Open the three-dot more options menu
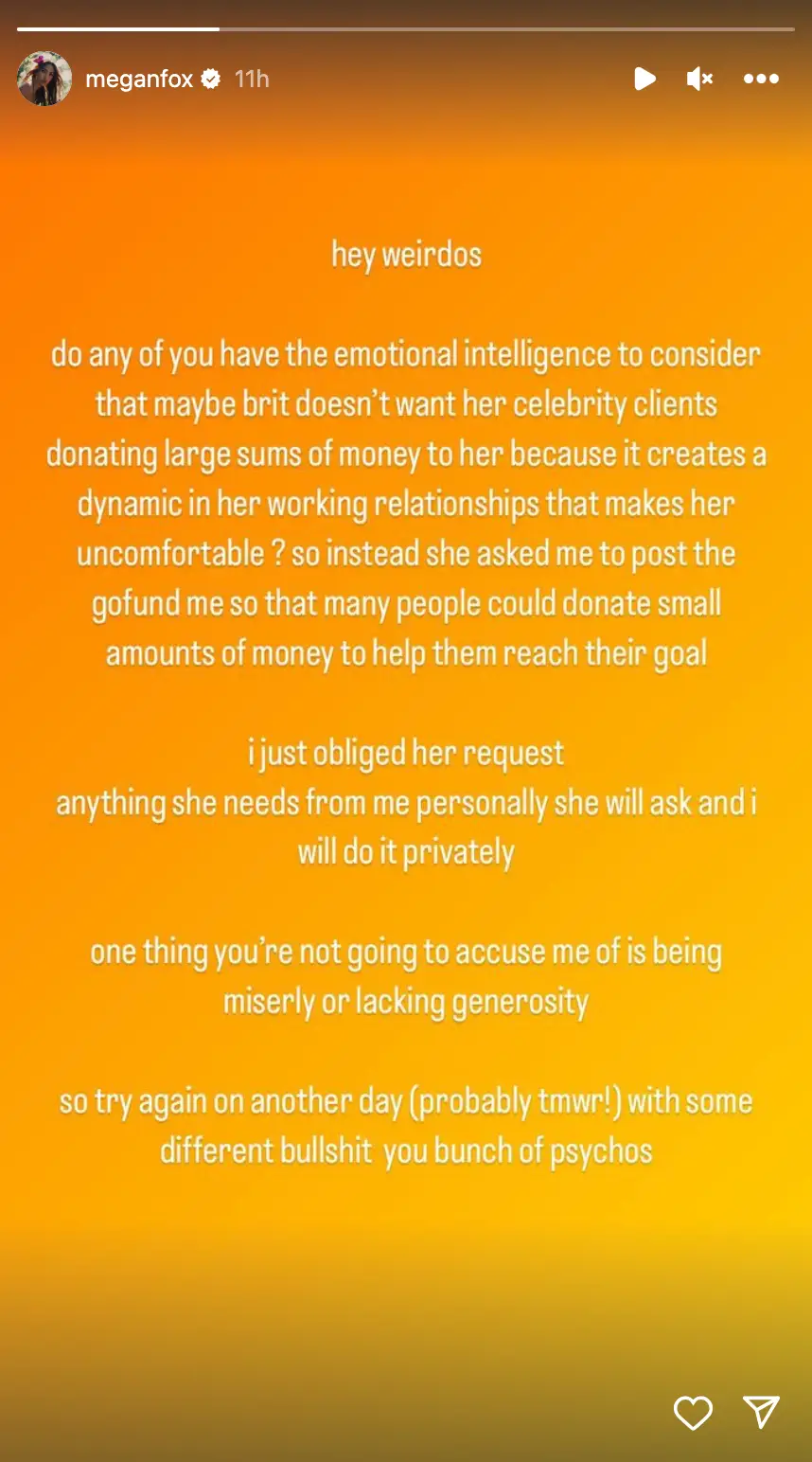Screen dimensions: 812x1462 click(761, 79)
